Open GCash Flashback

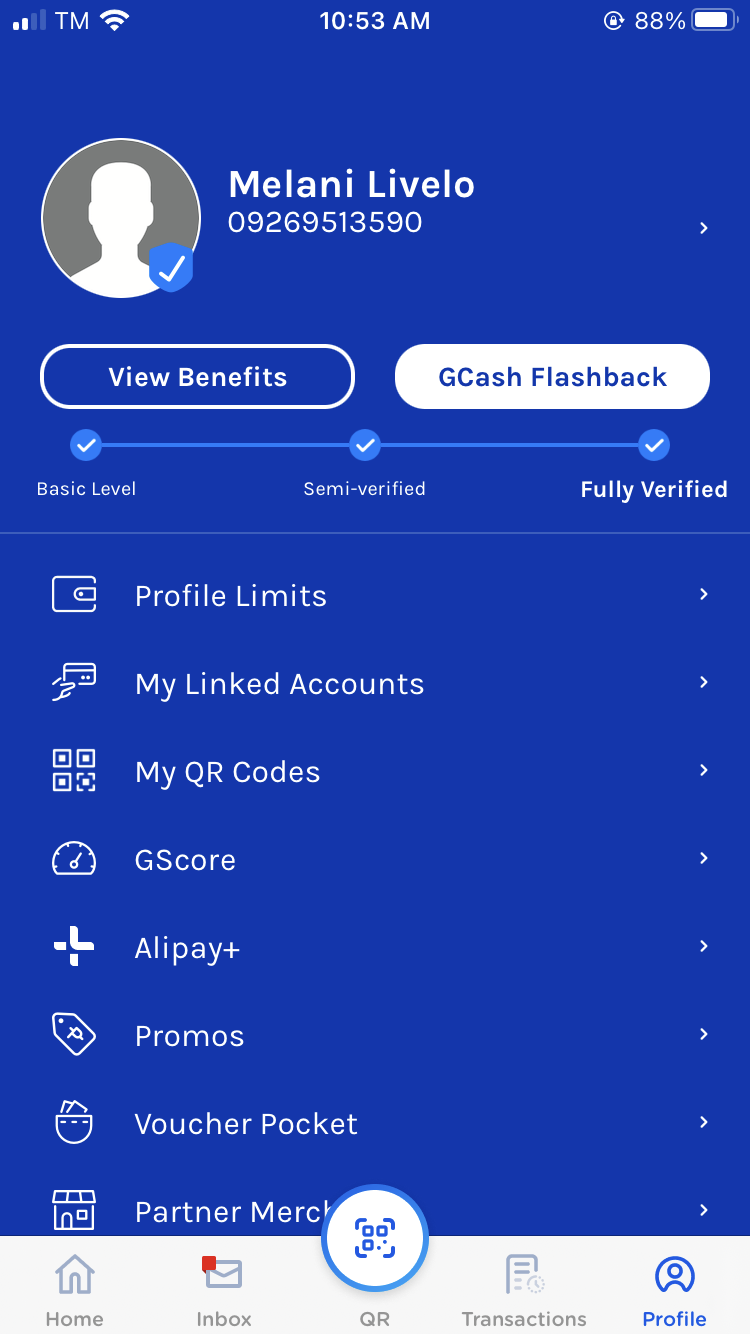click(x=552, y=377)
